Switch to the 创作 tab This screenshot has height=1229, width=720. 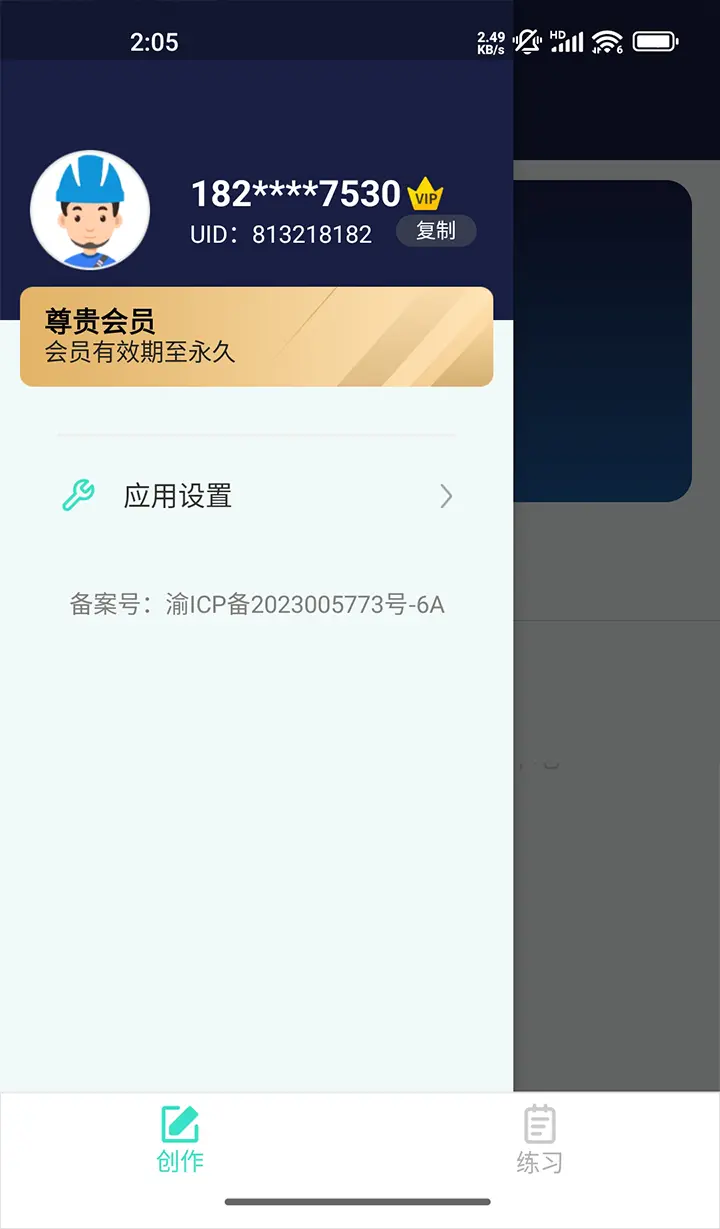(x=180, y=1139)
